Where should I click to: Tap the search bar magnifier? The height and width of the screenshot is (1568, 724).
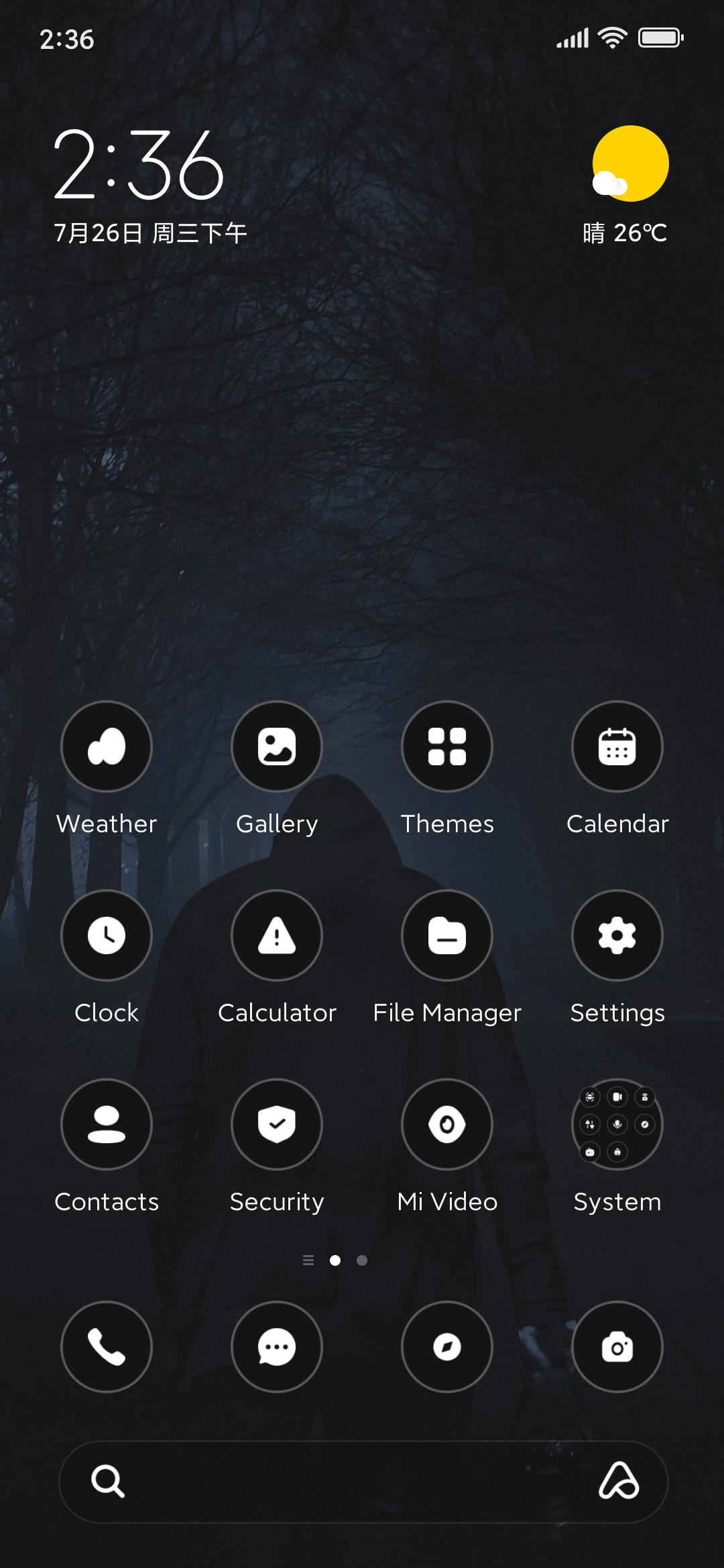(108, 1481)
